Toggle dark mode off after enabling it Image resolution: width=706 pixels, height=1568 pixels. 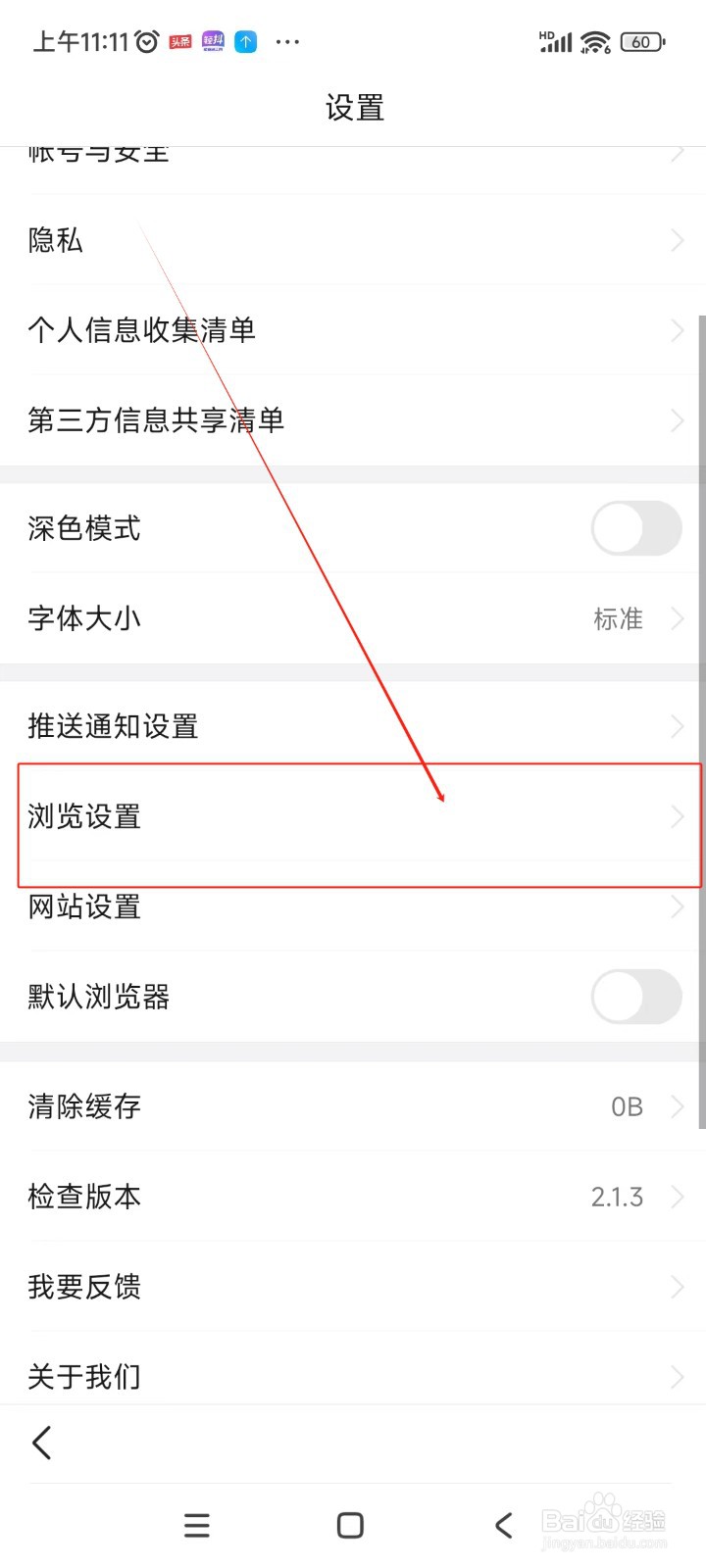click(x=635, y=527)
